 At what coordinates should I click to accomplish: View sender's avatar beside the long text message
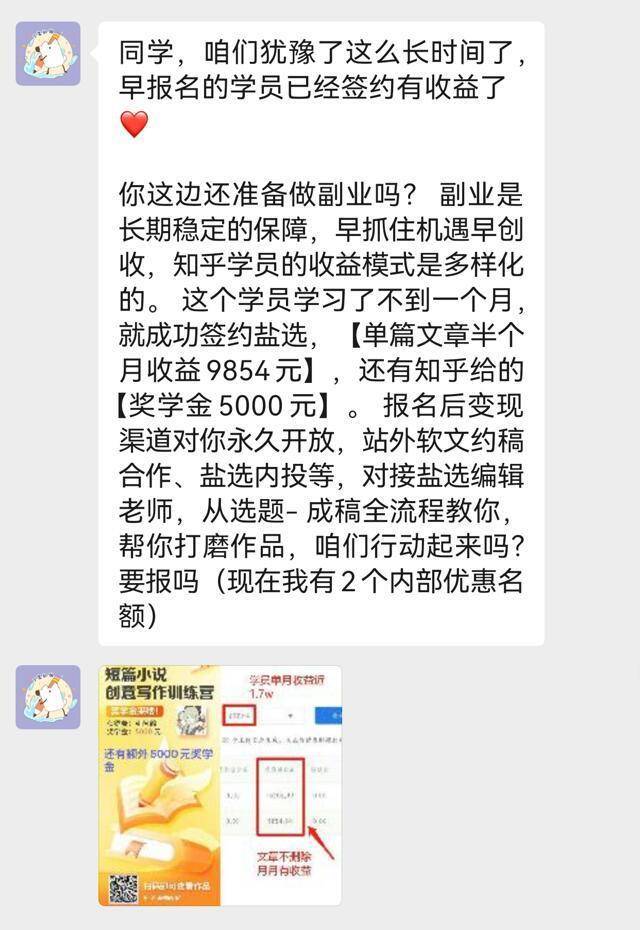click(48, 54)
